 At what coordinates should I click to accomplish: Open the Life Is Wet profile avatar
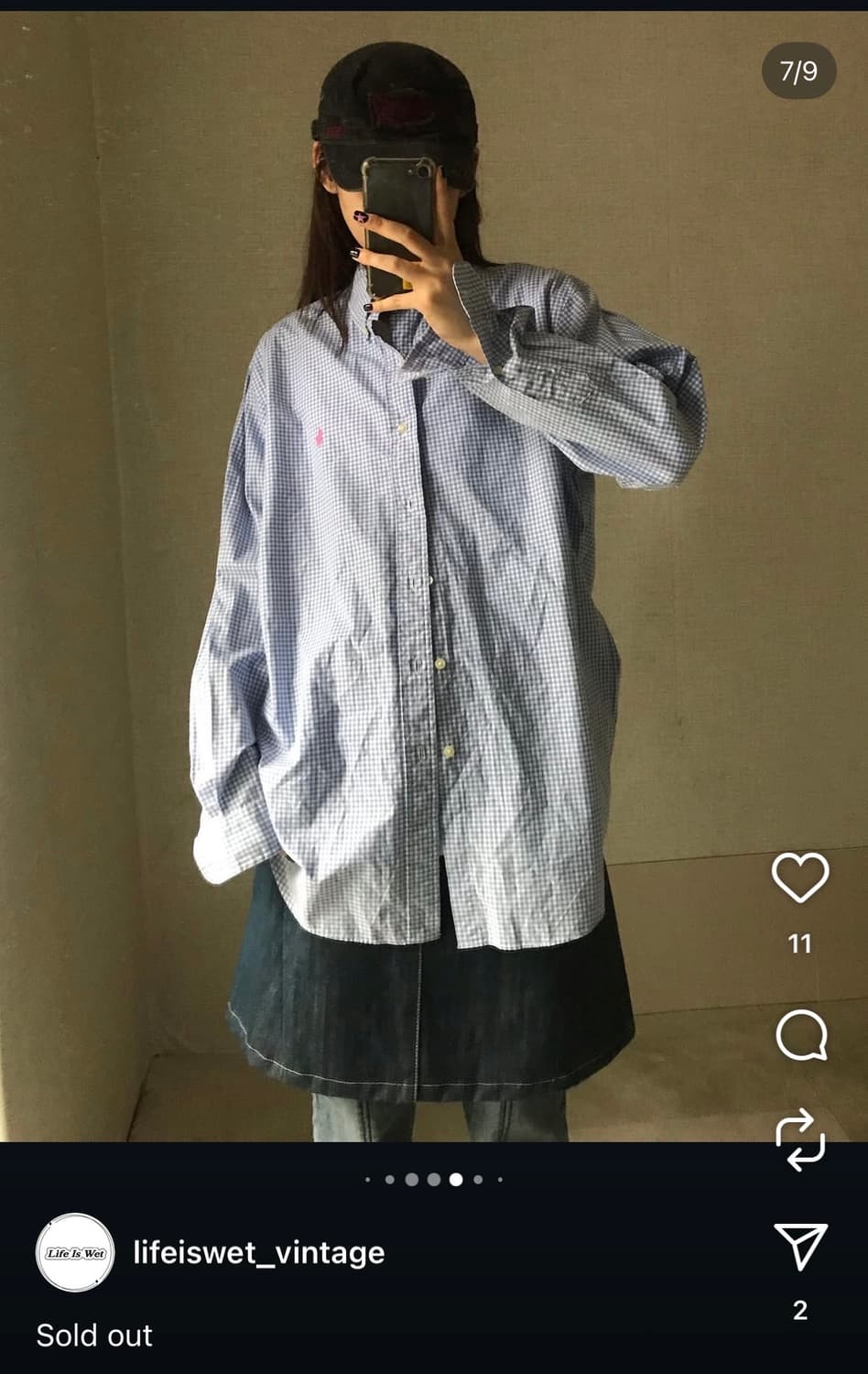pos(74,1249)
